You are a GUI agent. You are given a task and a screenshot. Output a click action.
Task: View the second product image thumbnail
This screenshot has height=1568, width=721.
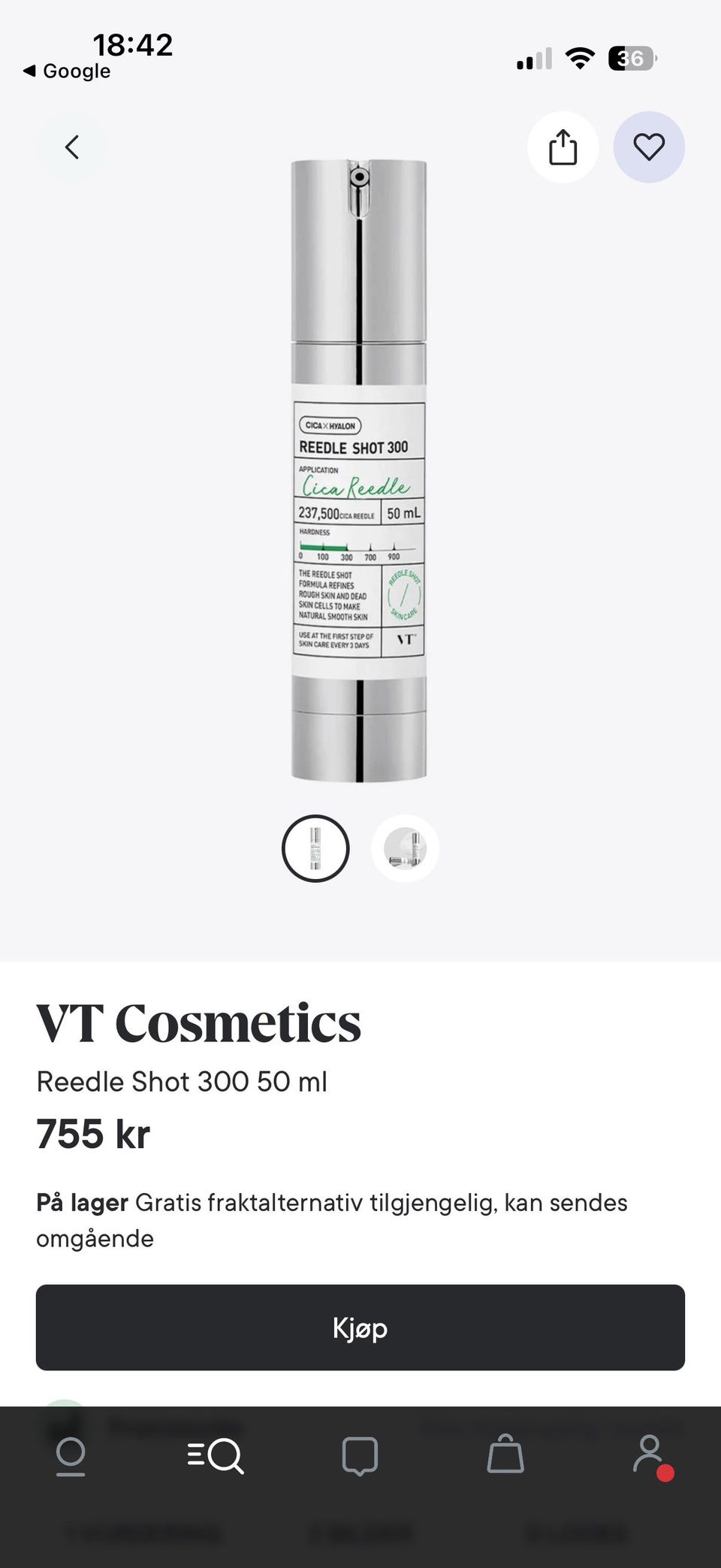405,848
